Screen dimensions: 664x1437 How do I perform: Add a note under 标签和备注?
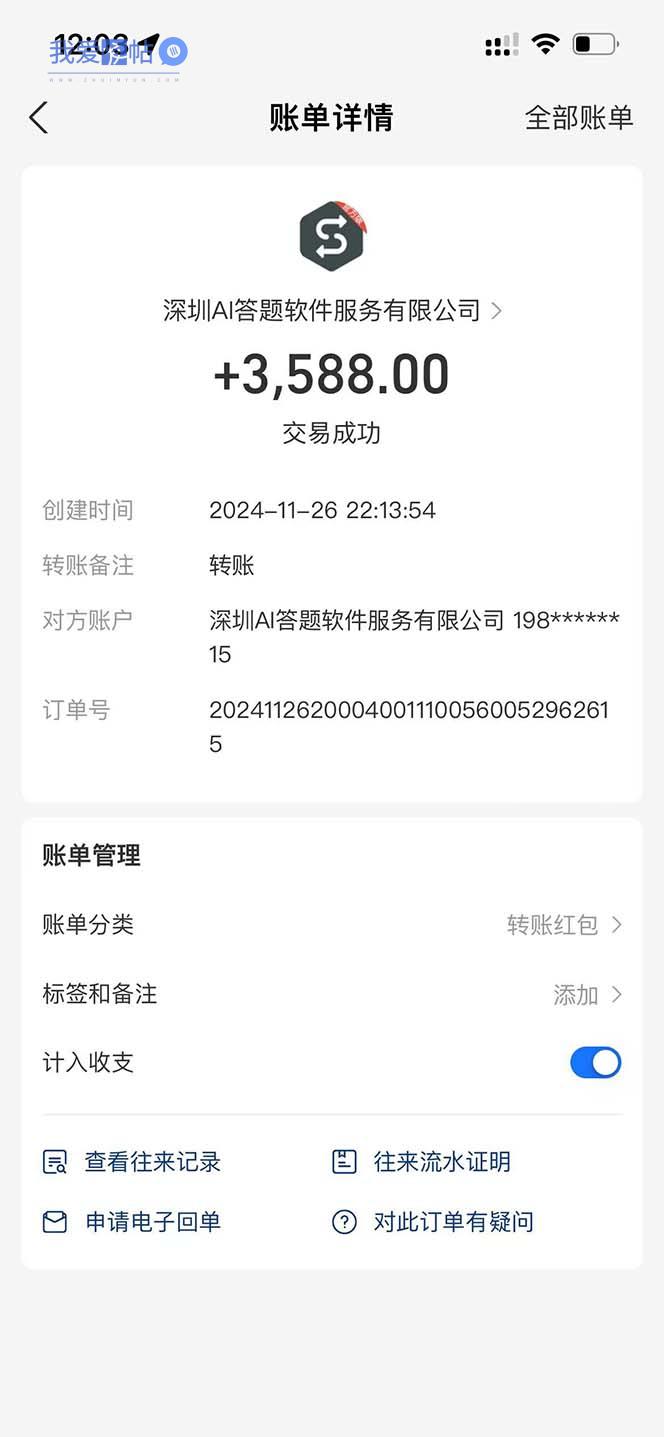pyautogui.click(x=332, y=994)
